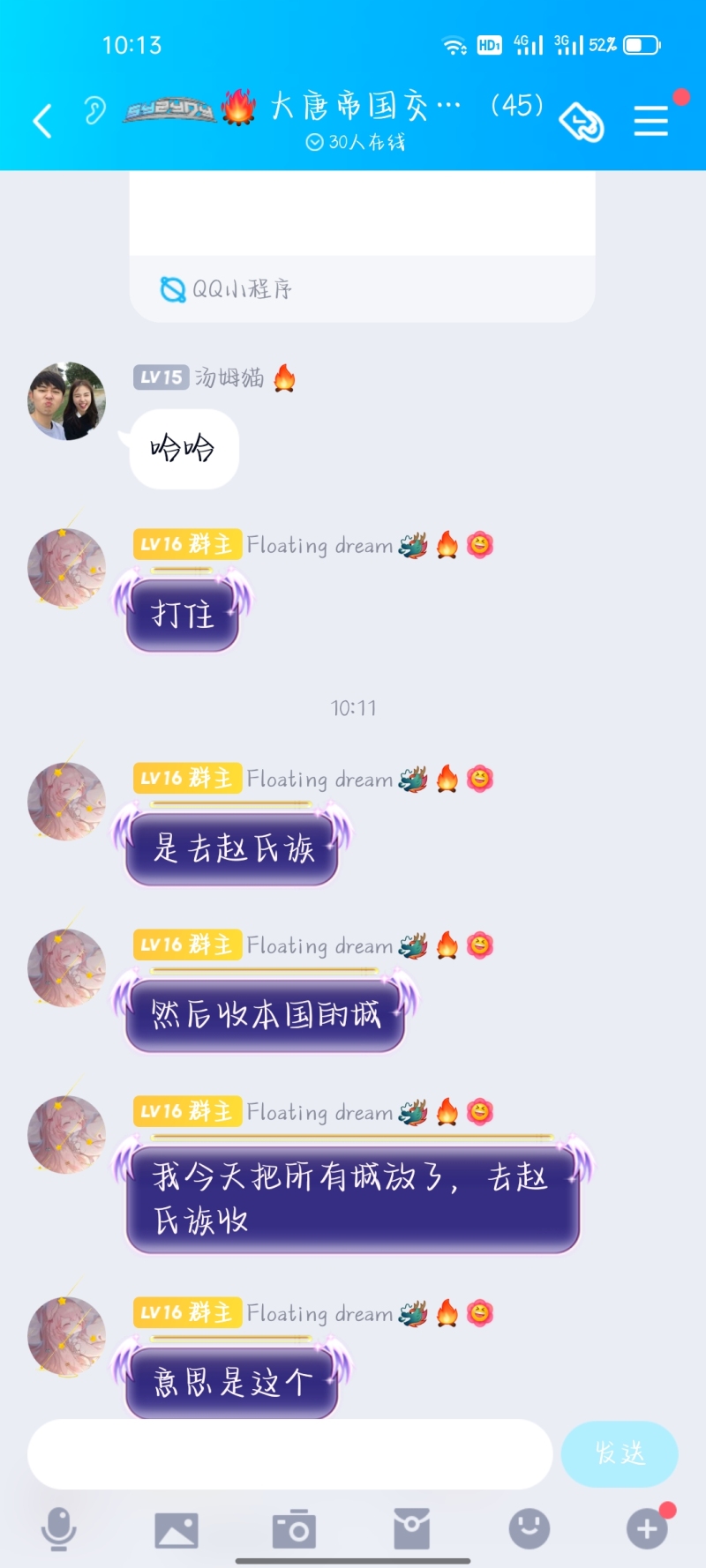
Task: Open the emoji sticker panel
Action: click(529, 1528)
